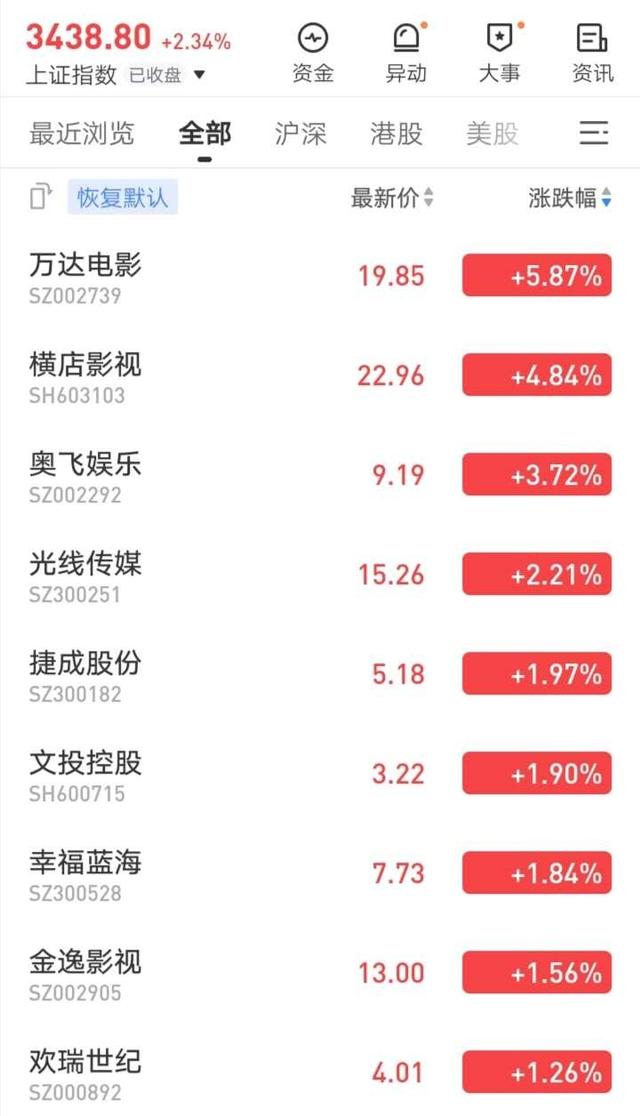Switch to the 港股 tab

point(397,133)
